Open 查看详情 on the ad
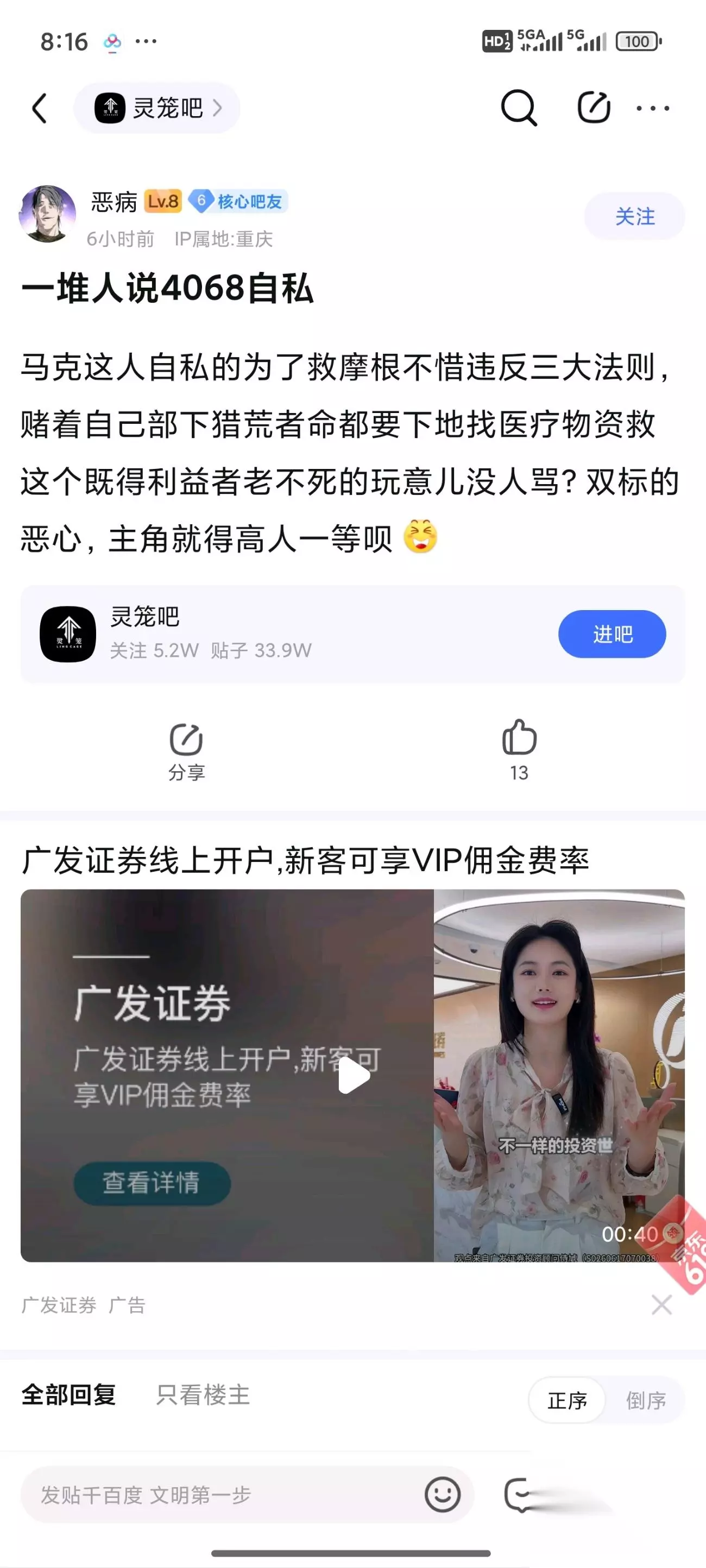The width and height of the screenshot is (706, 1568). tap(152, 1183)
